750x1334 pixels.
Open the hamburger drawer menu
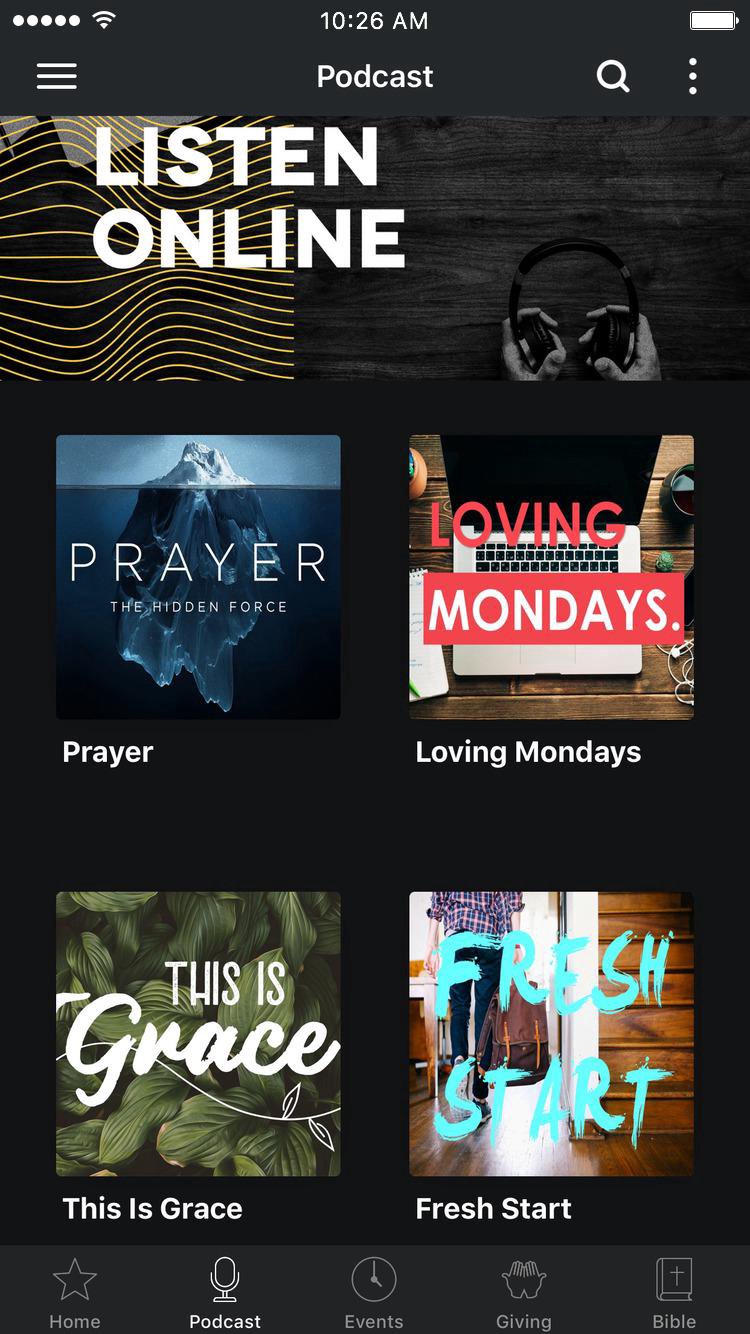pyautogui.click(x=57, y=76)
